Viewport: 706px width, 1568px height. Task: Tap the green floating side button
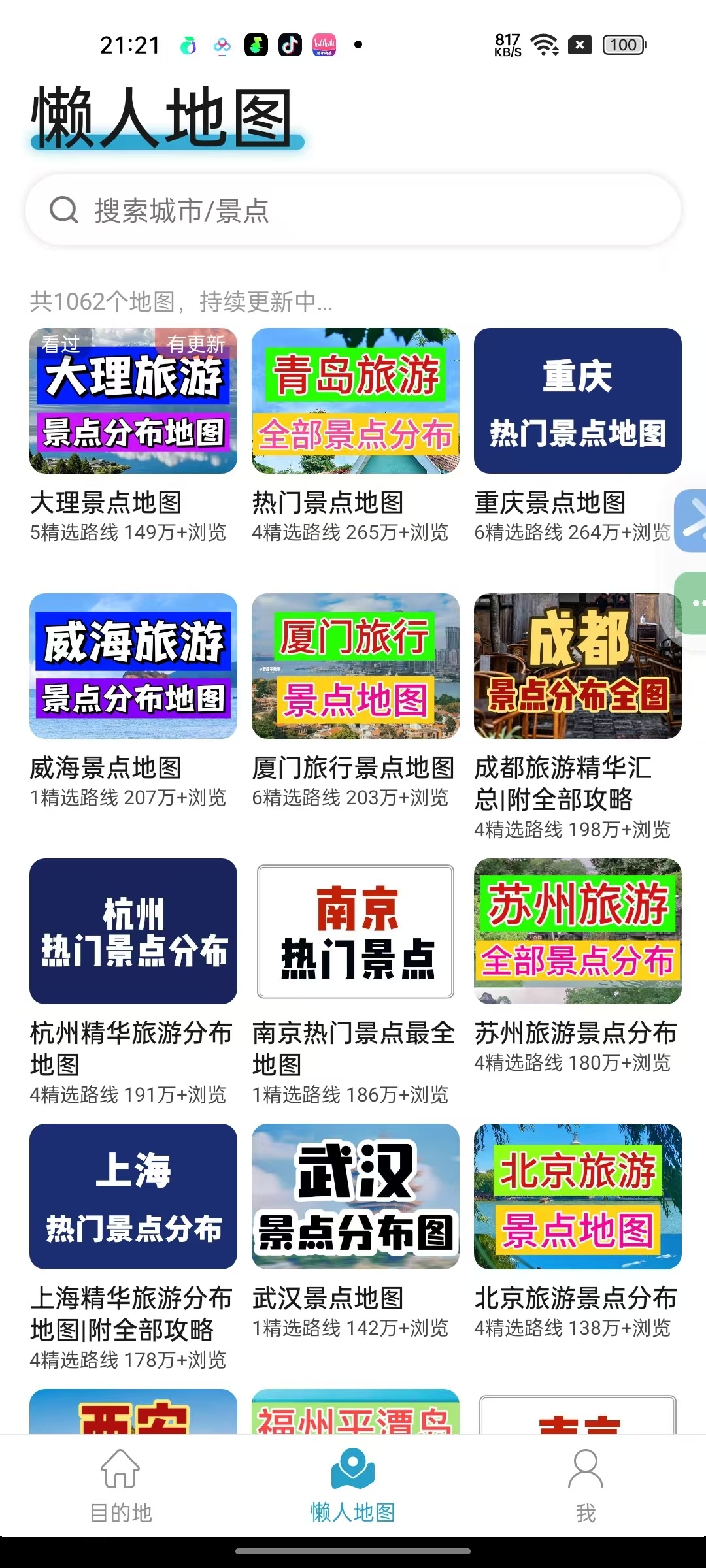point(692,602)
